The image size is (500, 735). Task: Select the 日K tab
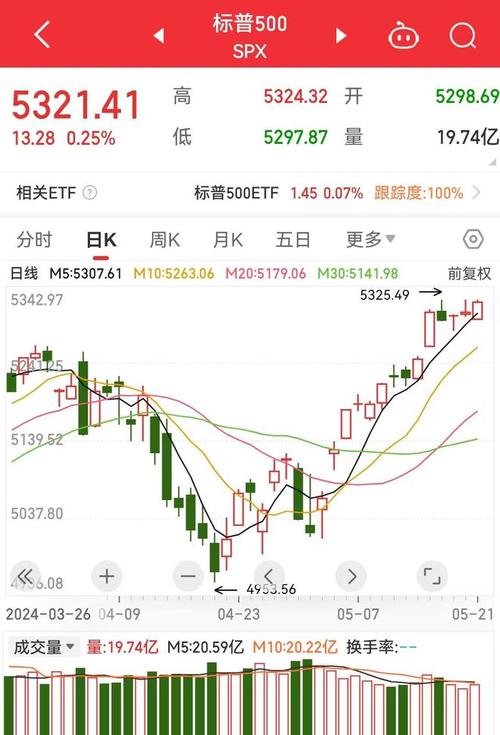point(101,240)
